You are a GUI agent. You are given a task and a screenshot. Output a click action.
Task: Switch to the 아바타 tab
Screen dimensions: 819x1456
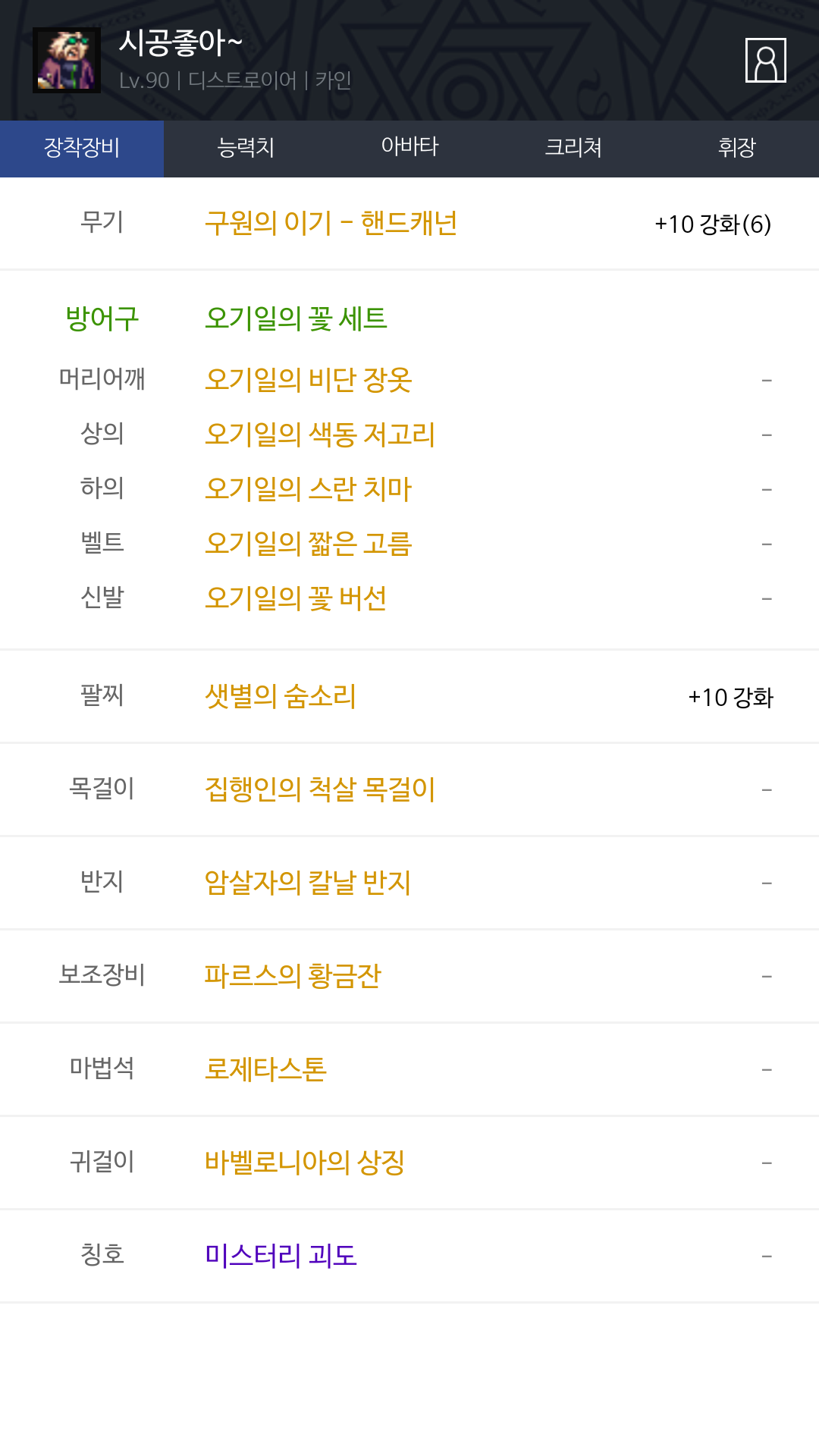[x=409, y=148]
